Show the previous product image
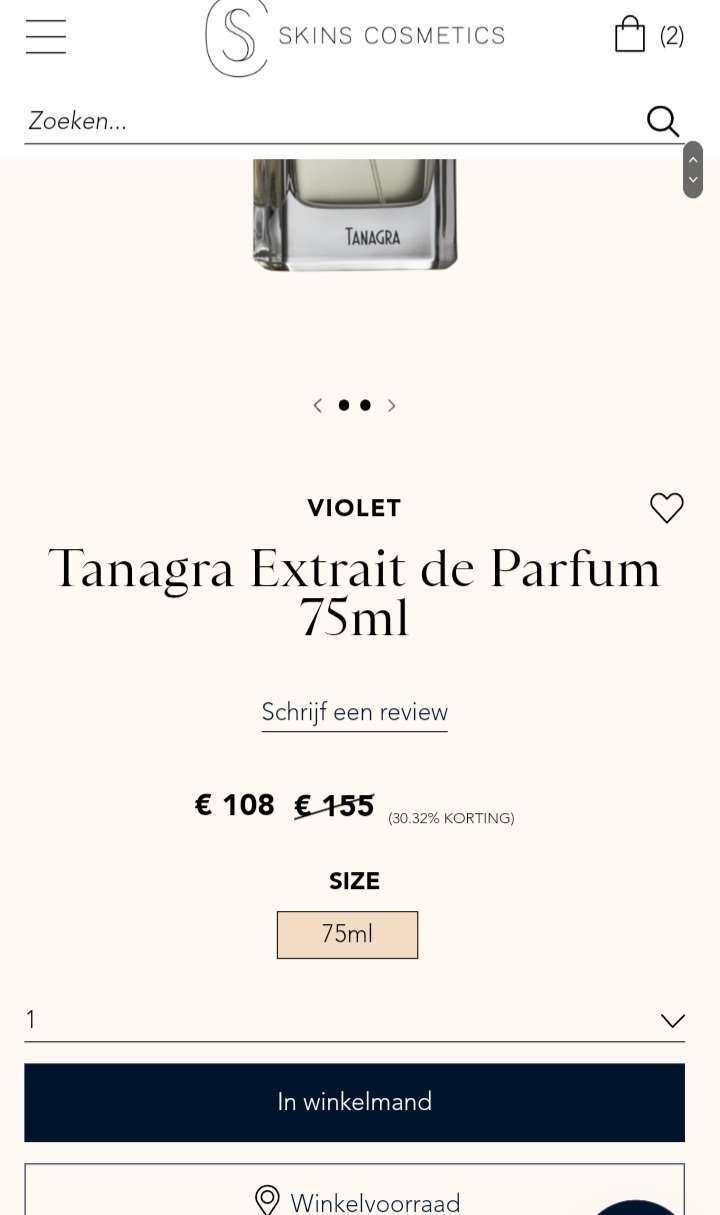This screenshot has height=1215, width=720. (318, 405)
